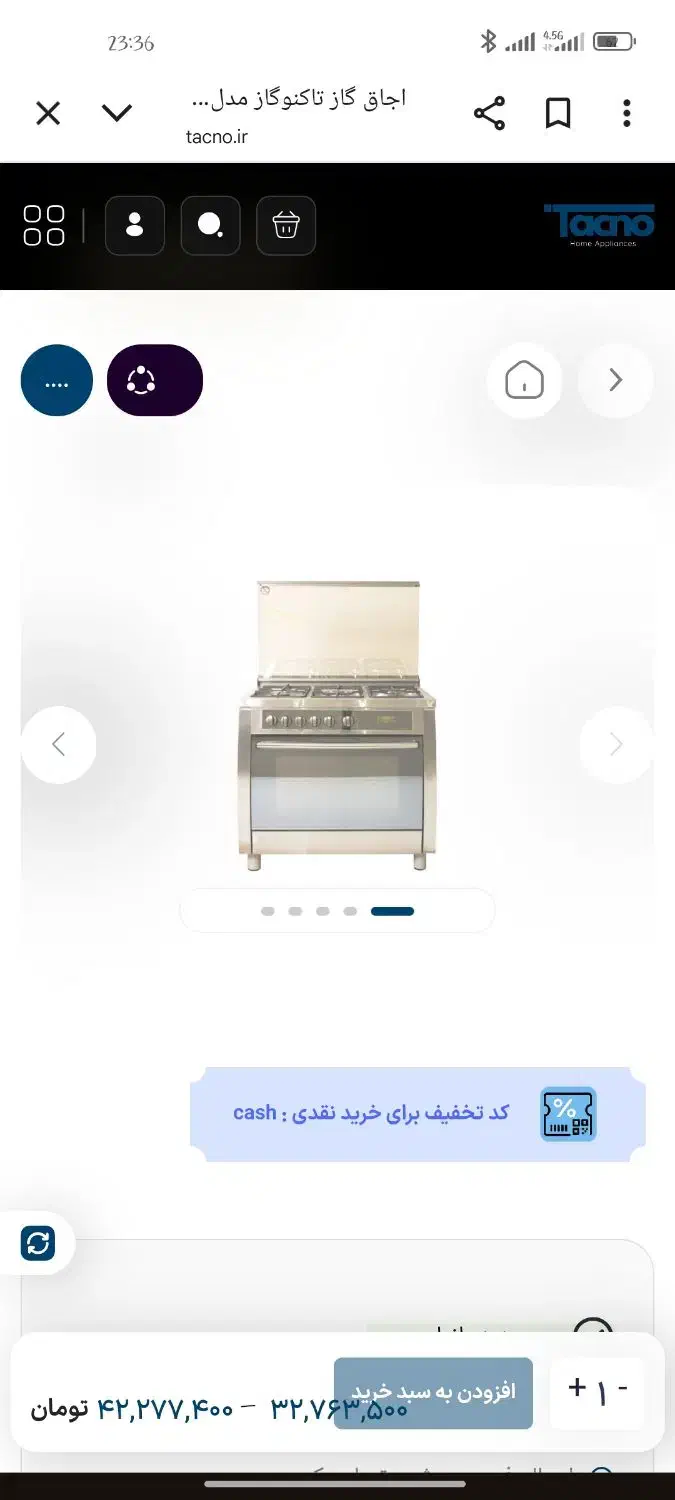Tap the forward chevron beside the home icon
Viewport: 675px width, 1500px height.
click(616, 380)
